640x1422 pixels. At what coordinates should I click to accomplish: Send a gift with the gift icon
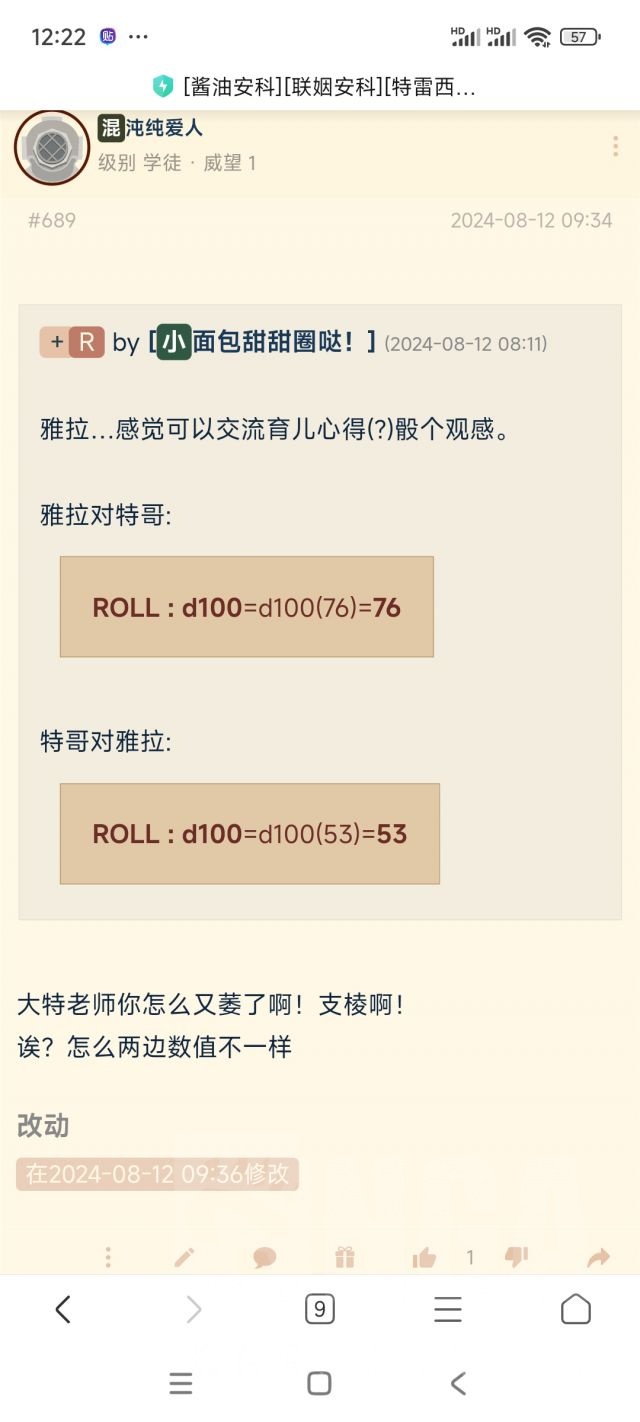click(345, 1258)
